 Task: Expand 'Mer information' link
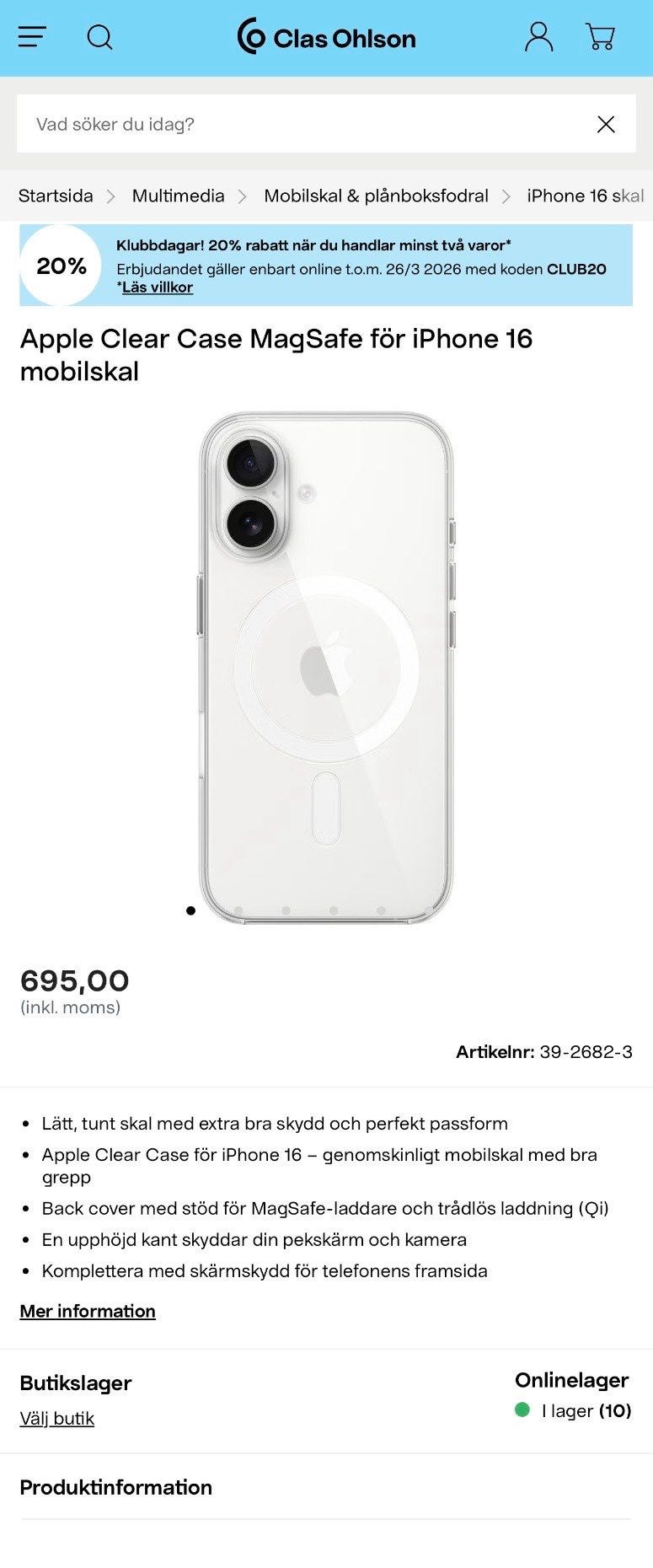click(x=88, y=1311)
